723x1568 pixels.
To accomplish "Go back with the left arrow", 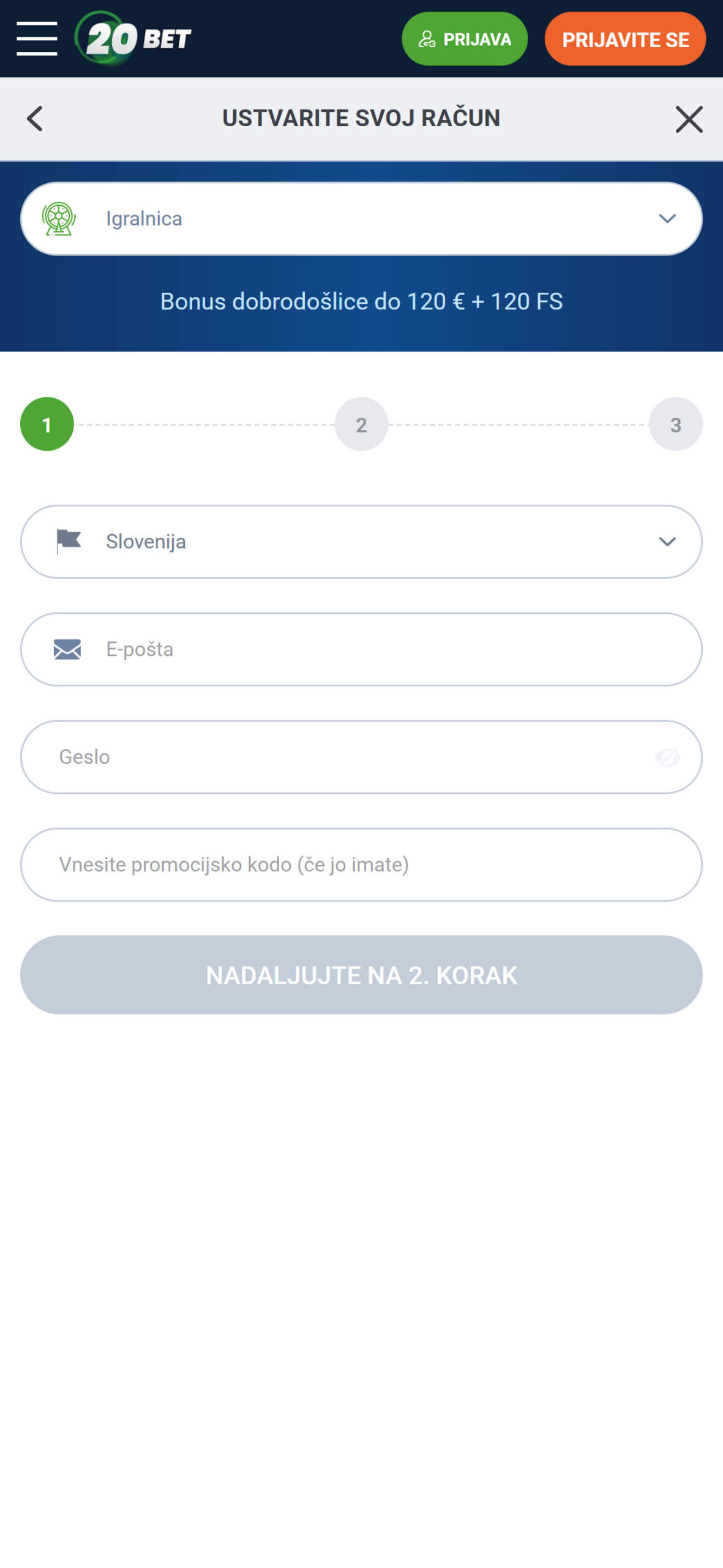I will 35,119.
